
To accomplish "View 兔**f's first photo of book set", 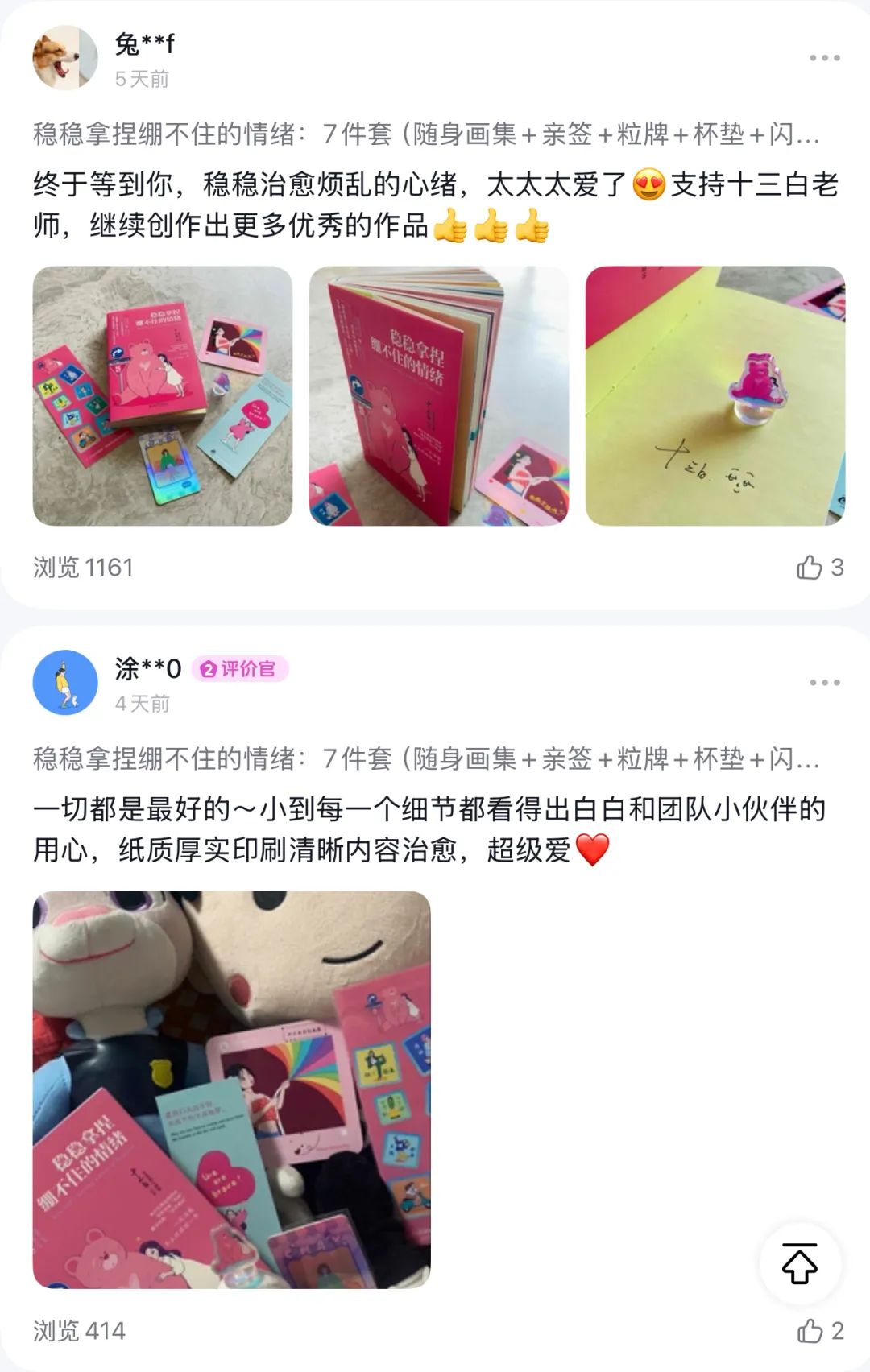I will coord(162,396).
